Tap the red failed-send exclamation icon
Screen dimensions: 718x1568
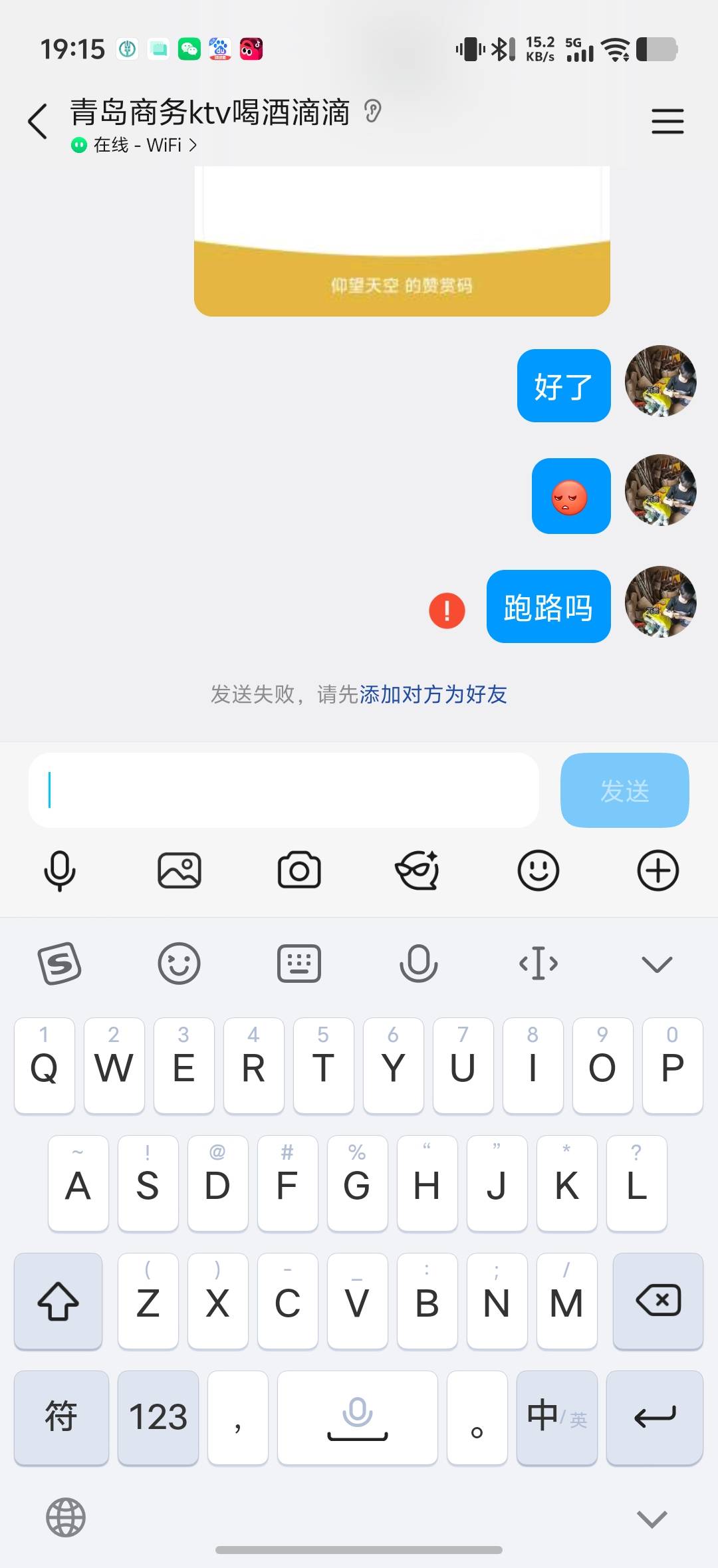click(x=447, y=610)
